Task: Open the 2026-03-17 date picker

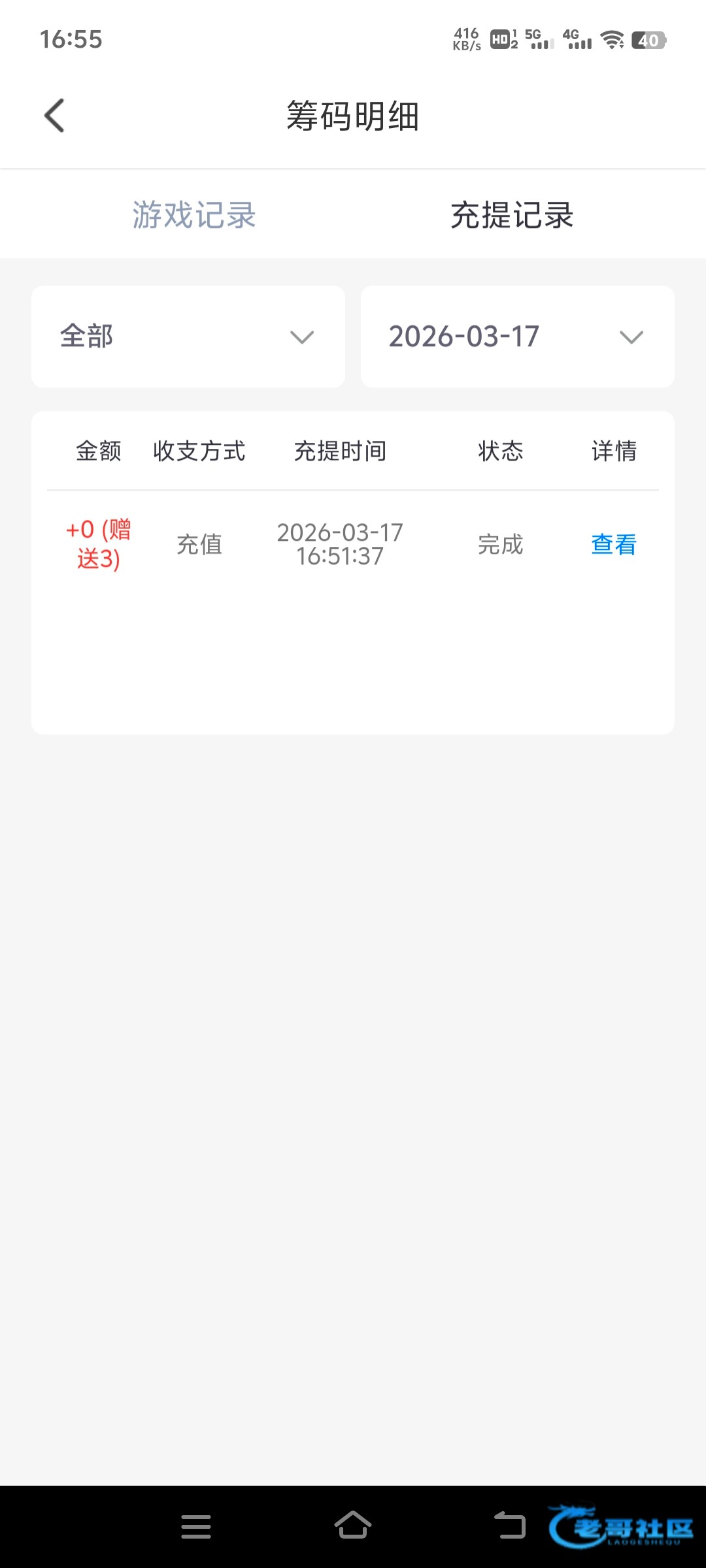Action: click(x=518, y=336)
